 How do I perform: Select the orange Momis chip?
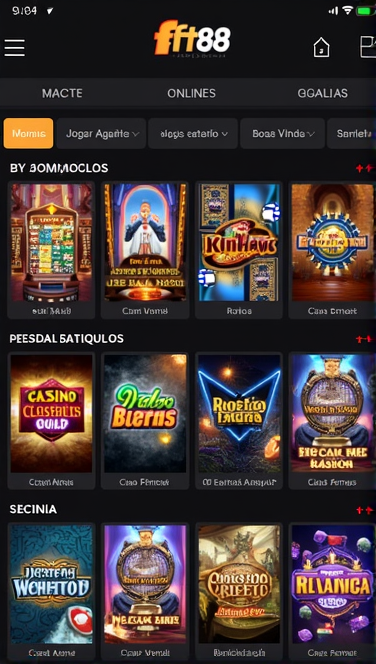point(28,133)
